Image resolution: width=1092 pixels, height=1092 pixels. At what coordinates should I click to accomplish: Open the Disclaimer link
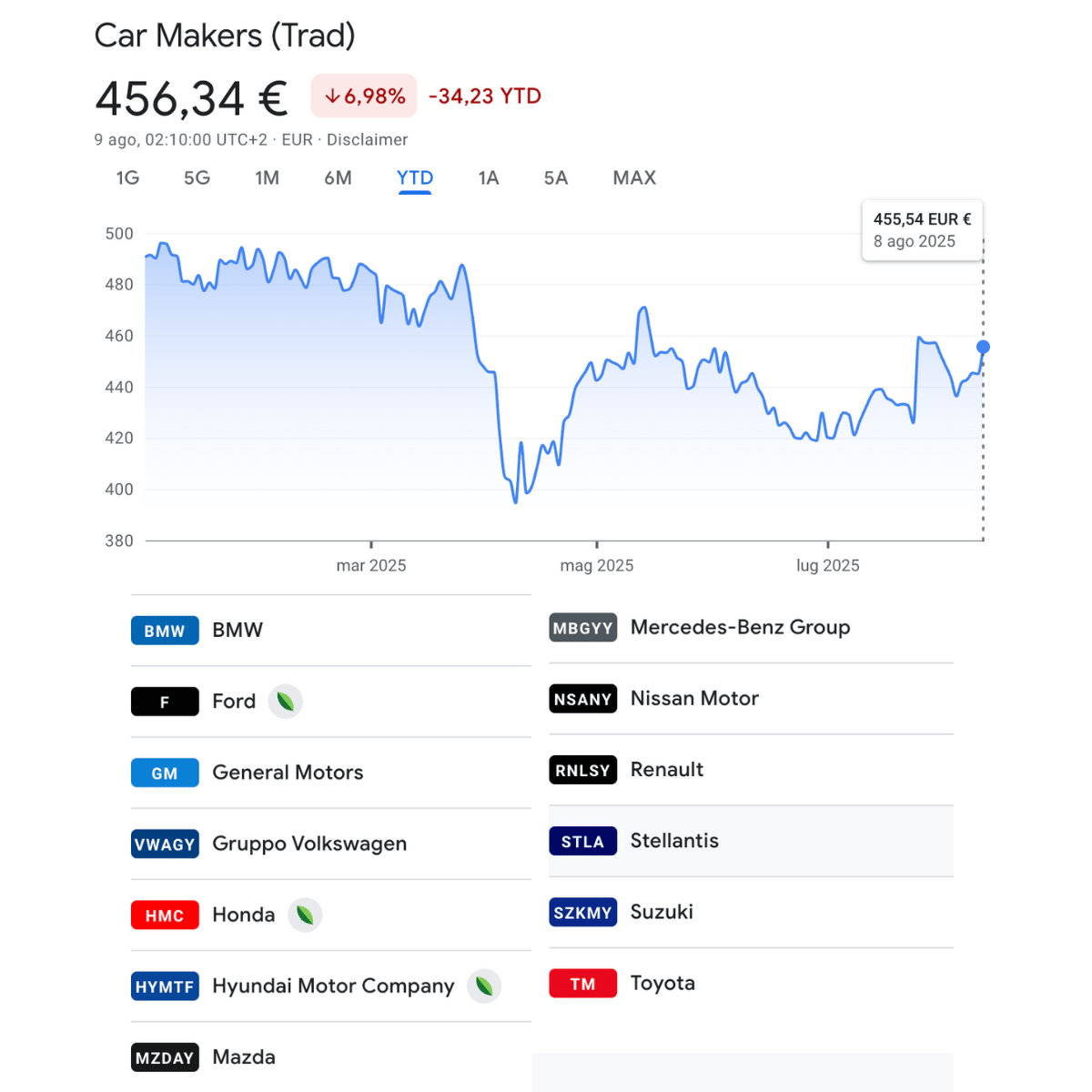click(367, 140)
